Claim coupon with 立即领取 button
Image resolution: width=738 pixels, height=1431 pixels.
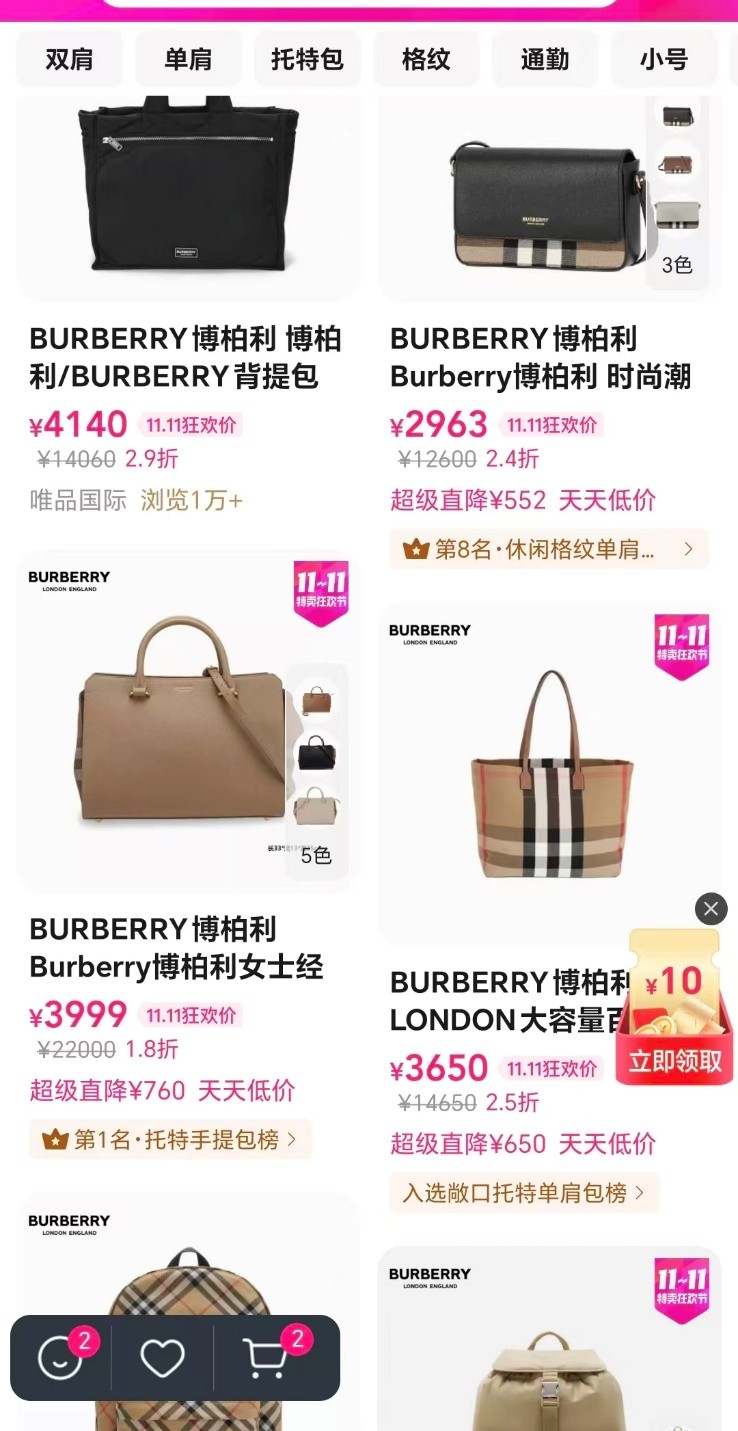point(674,1061)
